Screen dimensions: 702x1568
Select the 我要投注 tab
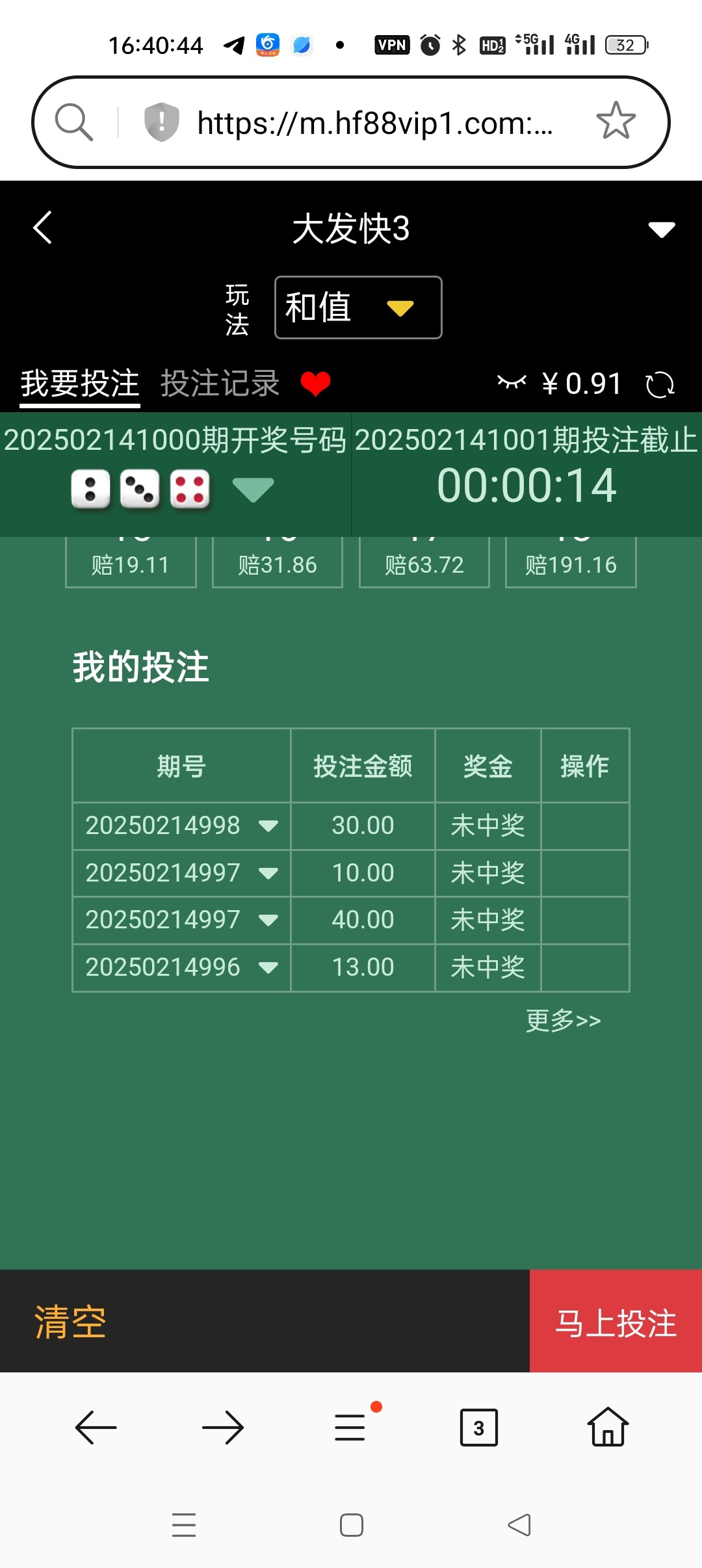pyautogui.click(x=80, y=384)
